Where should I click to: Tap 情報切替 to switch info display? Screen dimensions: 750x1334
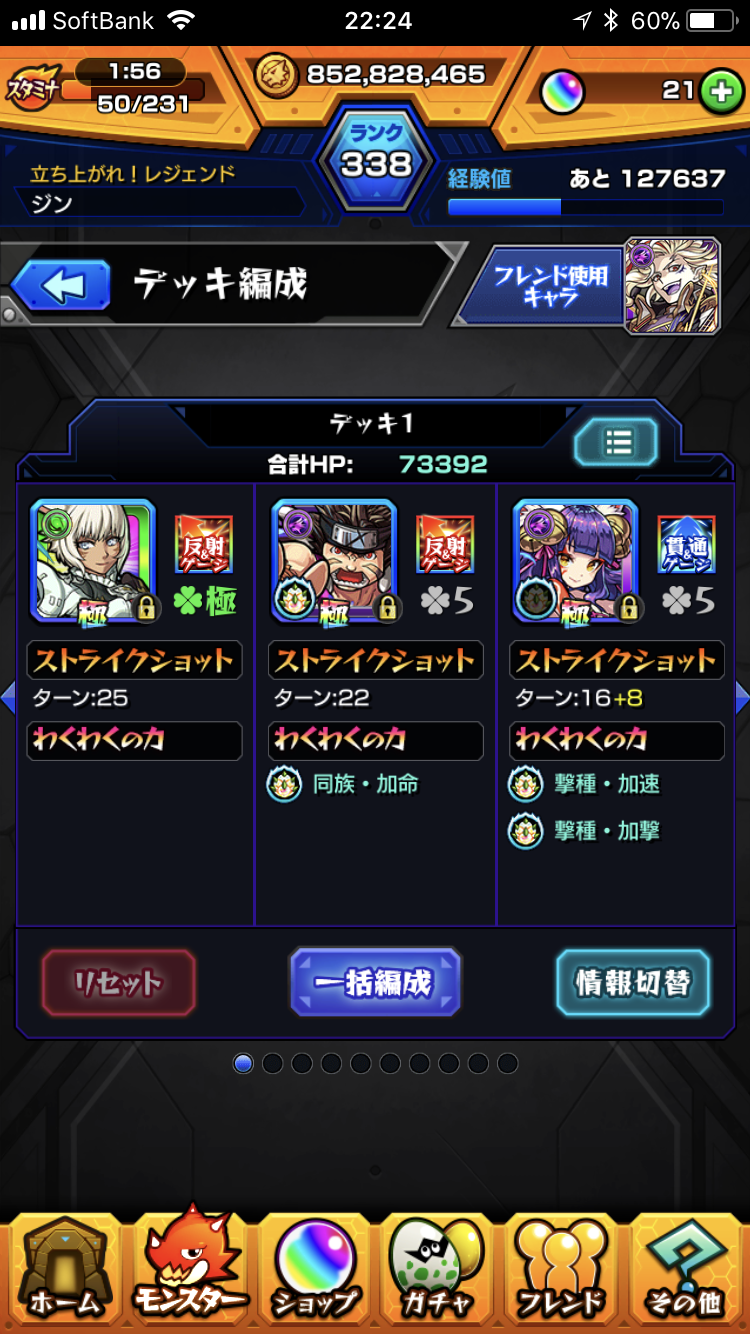point(633,983)
